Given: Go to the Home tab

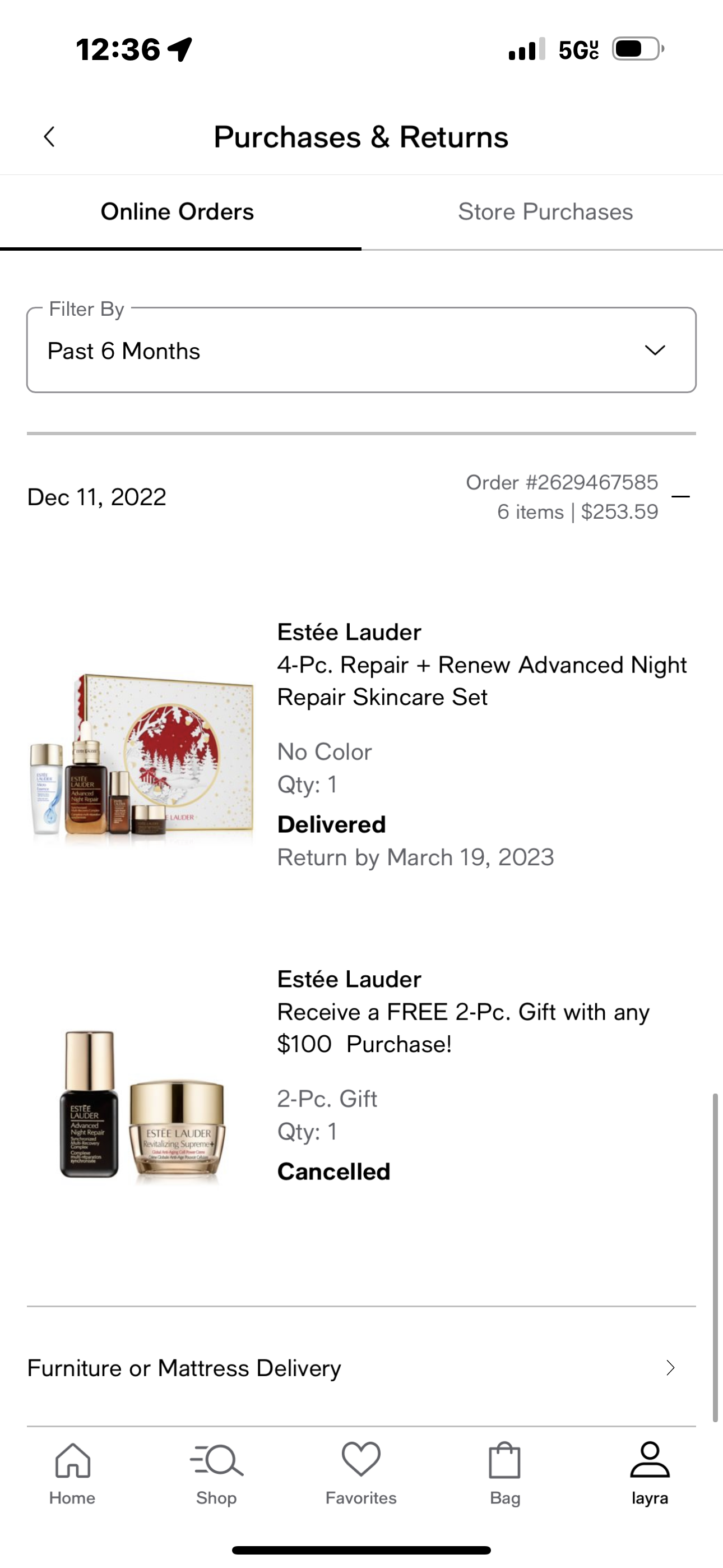Looking at the screenshot, I should [72, 1472].
